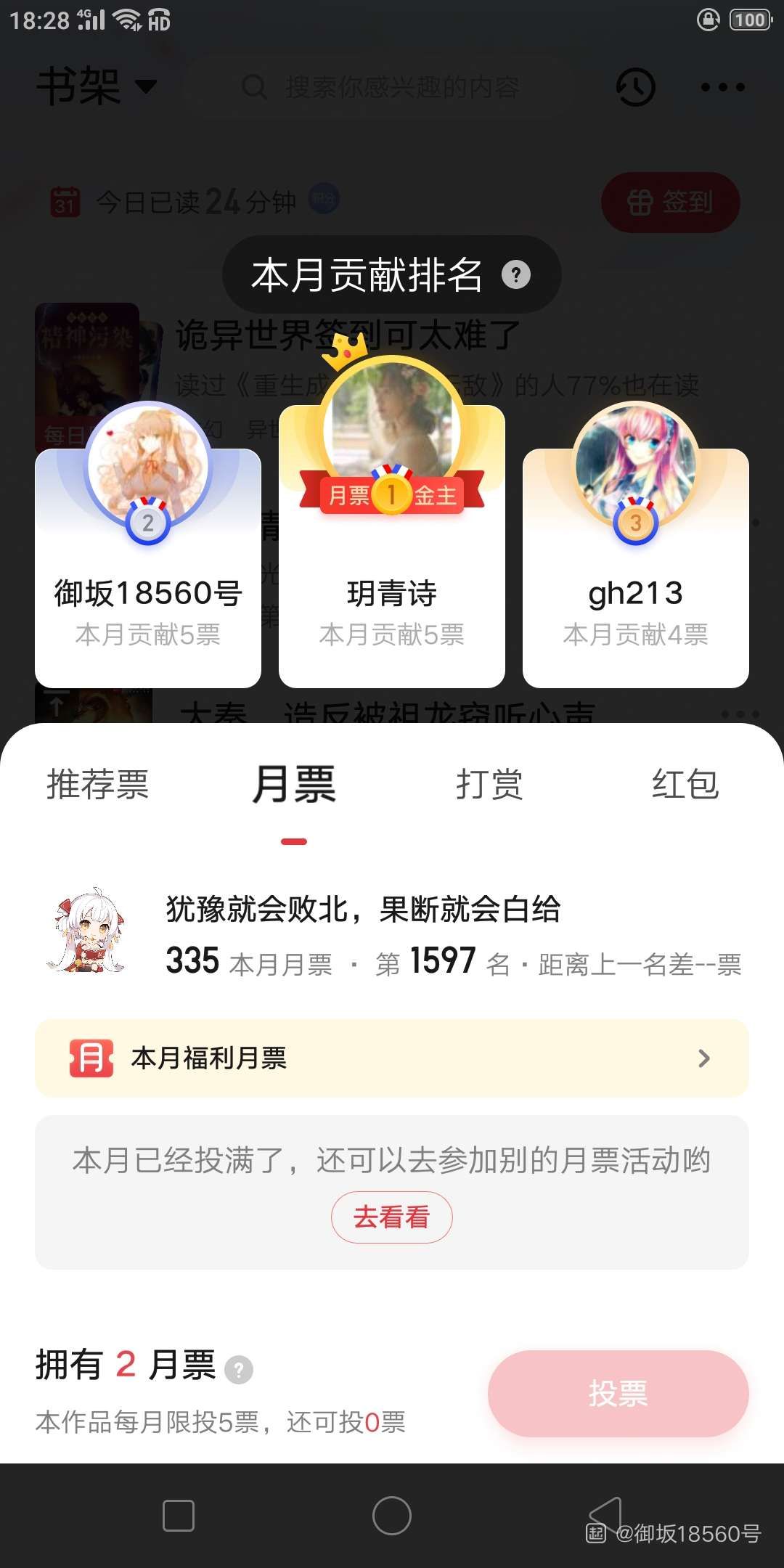
Task: Open the 本月福利月票 row
Action: point(392,1058)
